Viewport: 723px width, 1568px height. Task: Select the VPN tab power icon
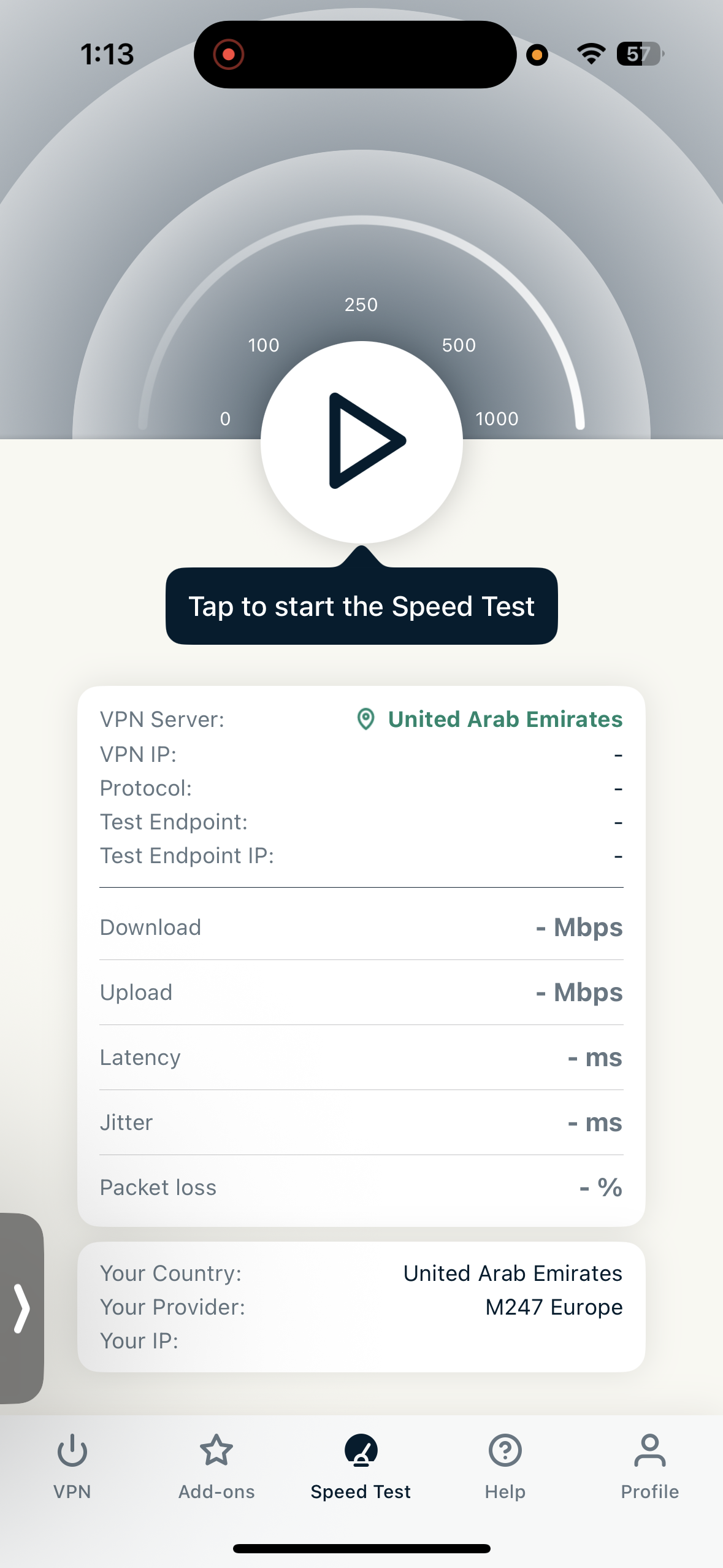pos(72,1451)
